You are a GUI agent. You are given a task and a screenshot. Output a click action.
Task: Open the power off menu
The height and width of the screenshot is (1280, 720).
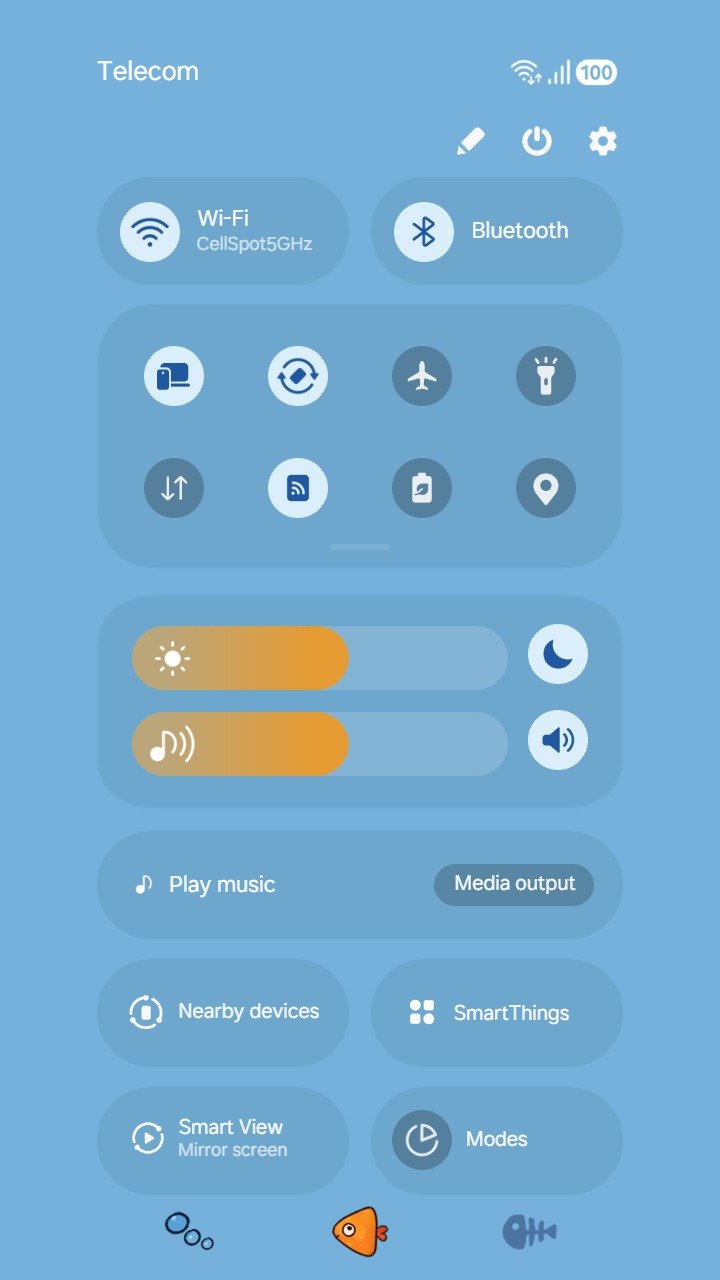pos(537,142)
